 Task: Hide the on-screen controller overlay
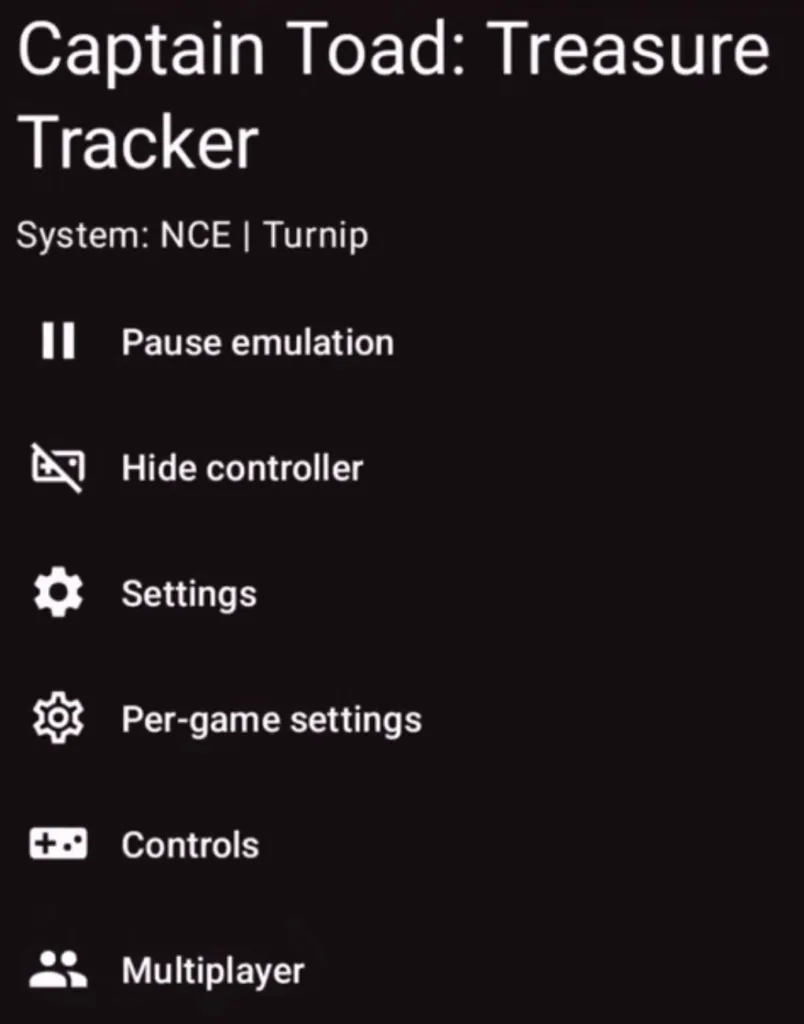(241, 467)
